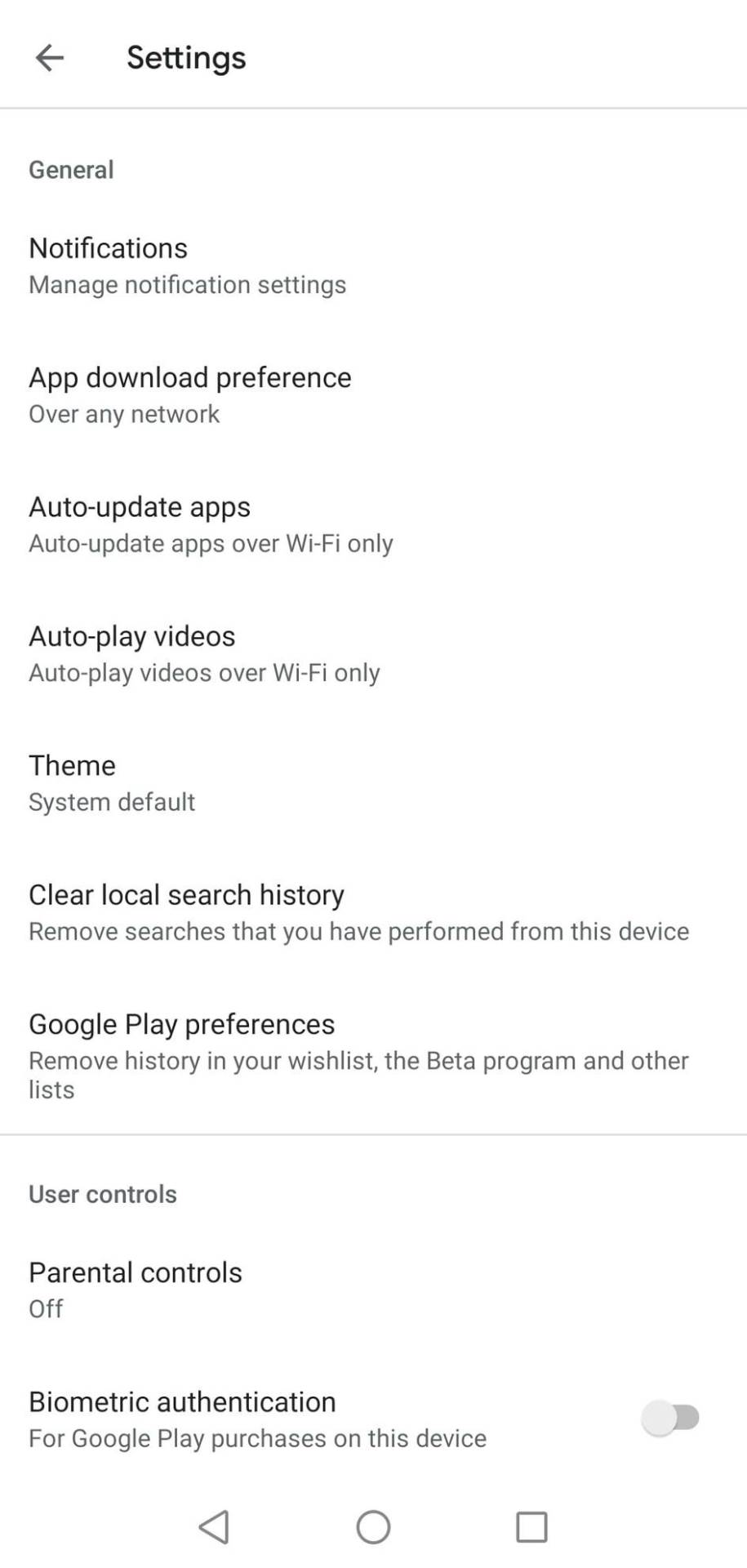Select the General section header

tap(71, 169)
